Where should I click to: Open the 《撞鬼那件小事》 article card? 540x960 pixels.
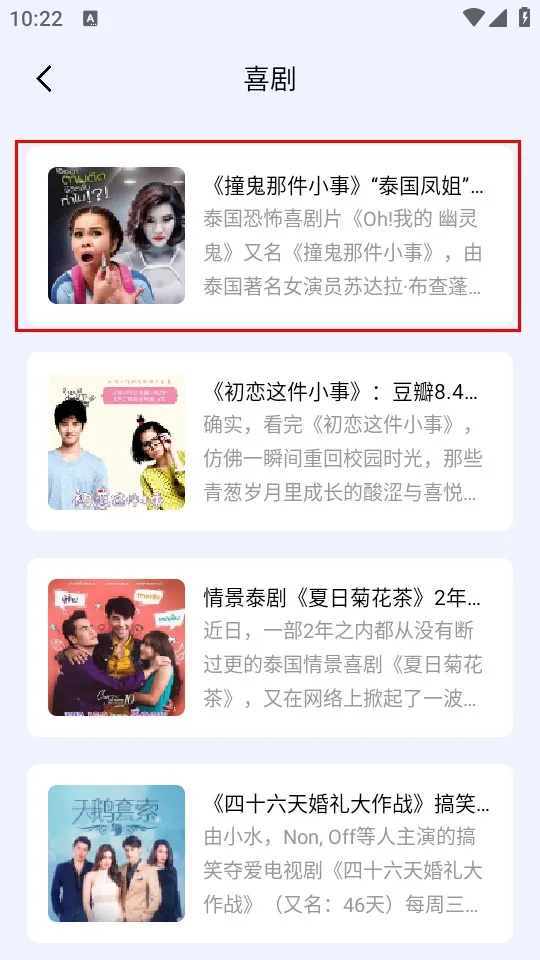tap(269, 235)
